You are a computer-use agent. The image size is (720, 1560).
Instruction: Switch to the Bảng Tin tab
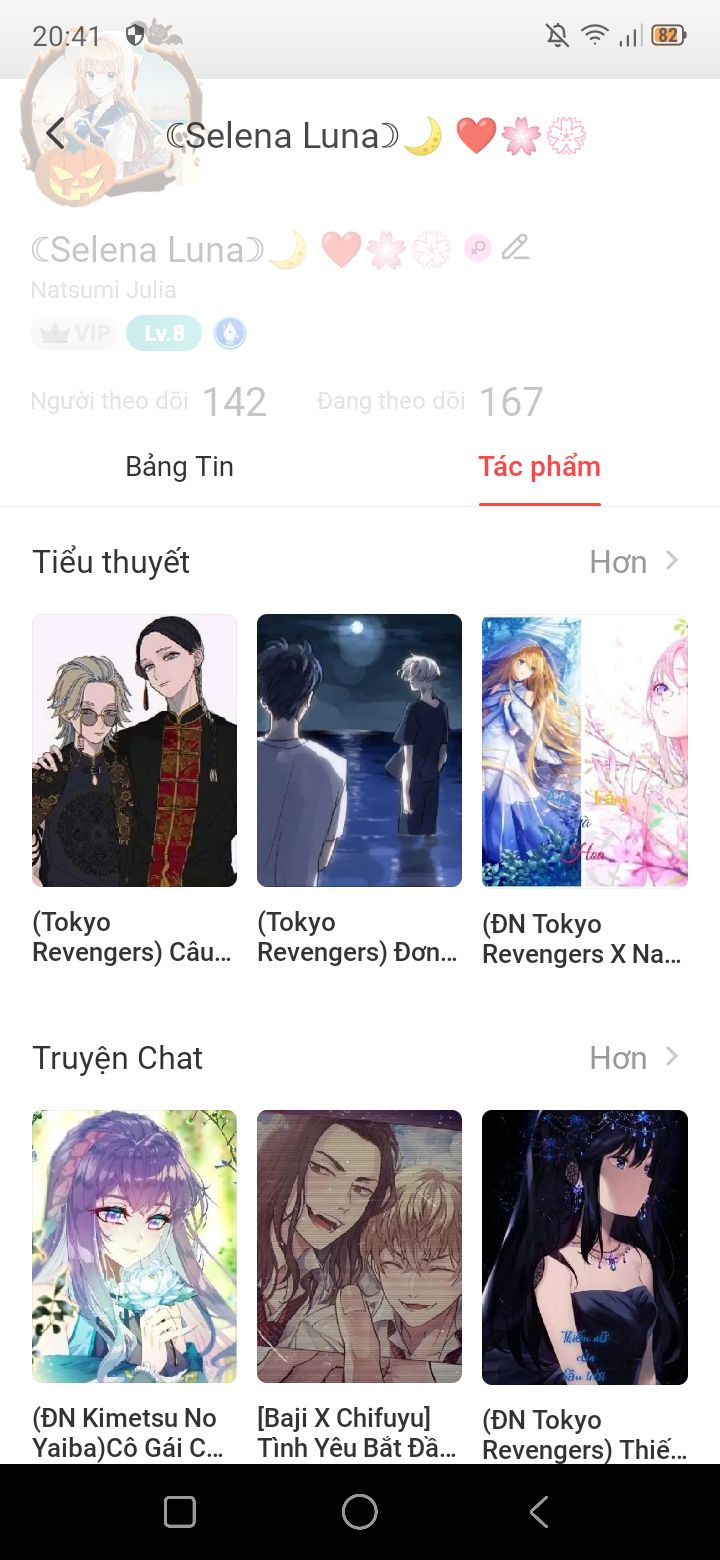[x=179, y=467]
